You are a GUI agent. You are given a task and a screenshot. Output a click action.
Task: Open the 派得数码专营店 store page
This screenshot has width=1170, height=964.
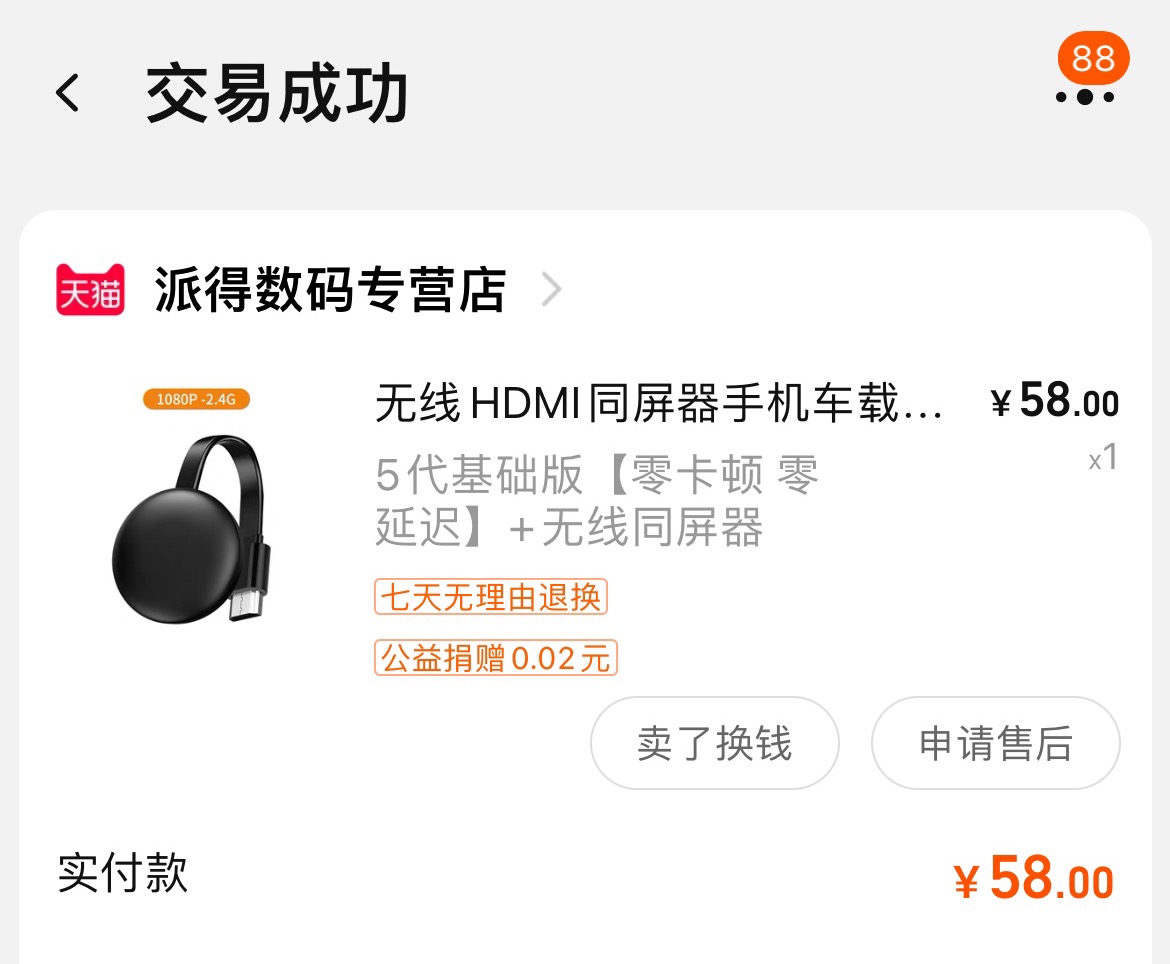pos(330,291)
